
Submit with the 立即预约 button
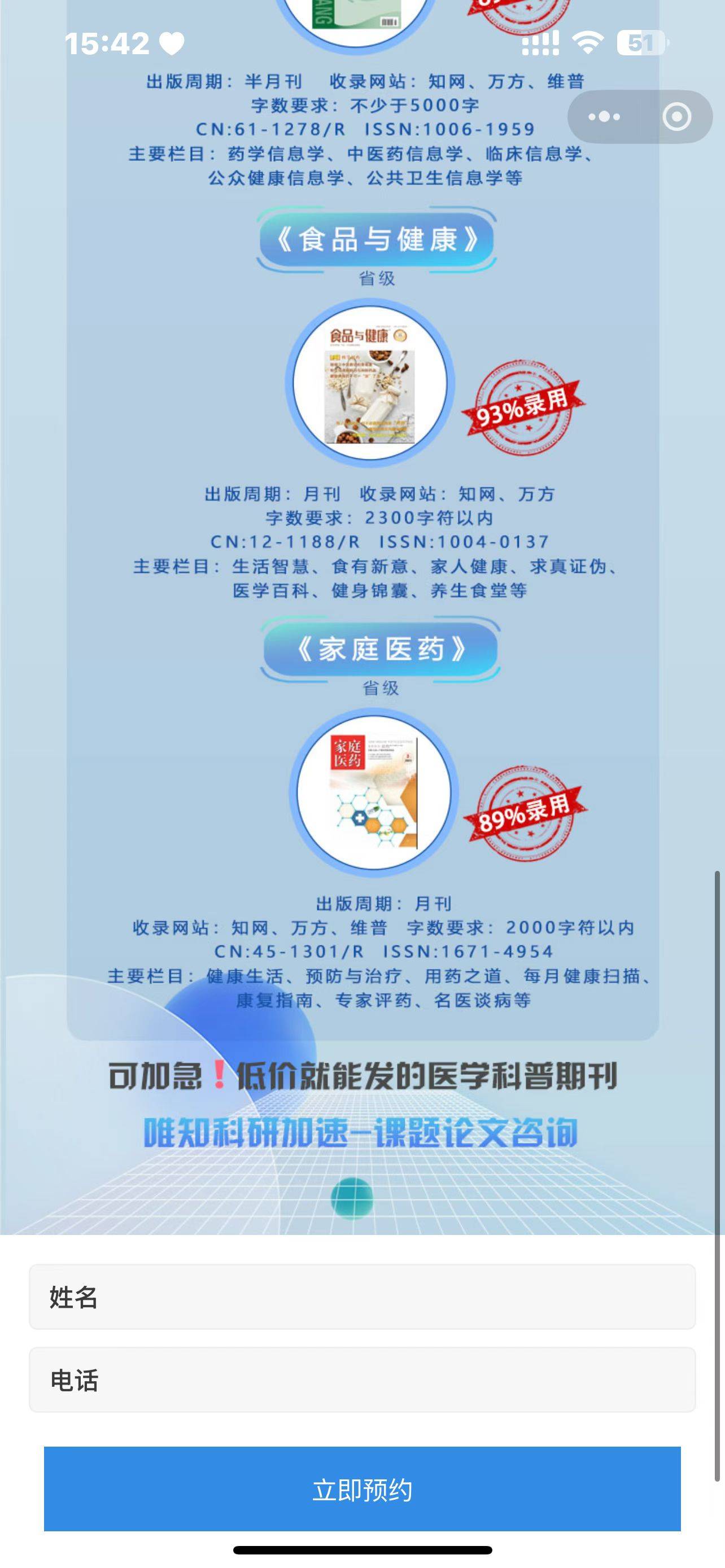pyautogui.click(x=362, y=1489)
